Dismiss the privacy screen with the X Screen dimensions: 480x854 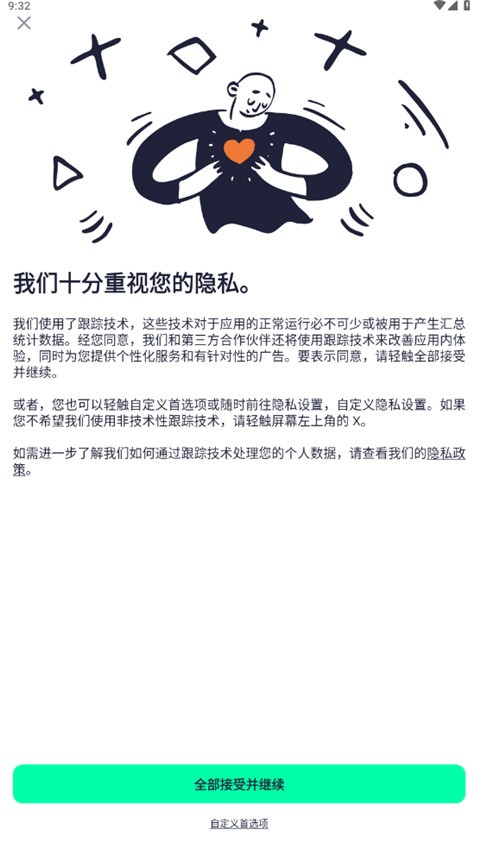click(24, 23)
